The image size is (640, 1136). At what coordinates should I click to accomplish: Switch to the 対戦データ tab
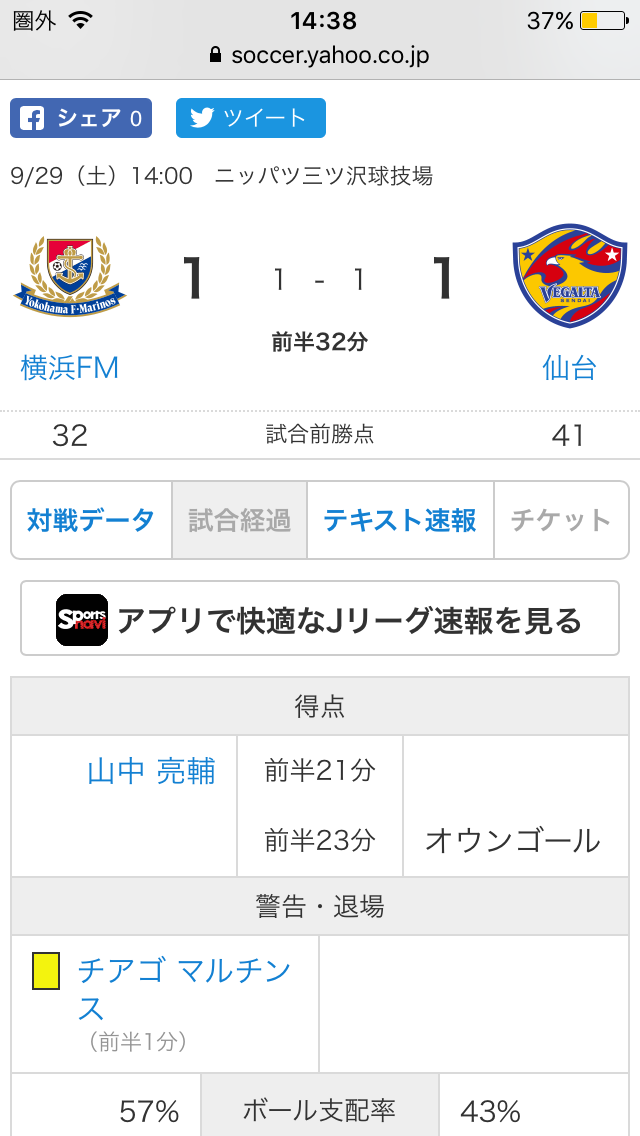91,520
